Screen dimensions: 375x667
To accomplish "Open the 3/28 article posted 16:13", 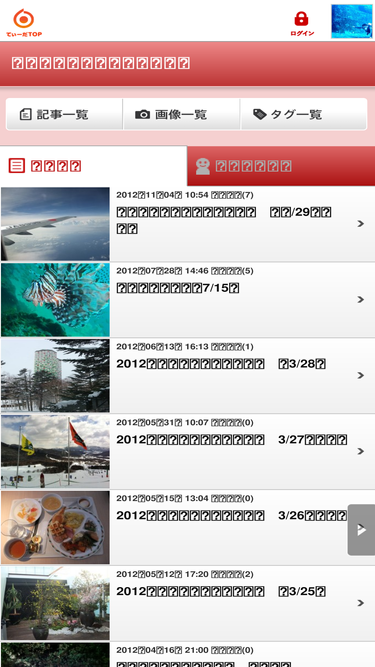I will [188, 376].
